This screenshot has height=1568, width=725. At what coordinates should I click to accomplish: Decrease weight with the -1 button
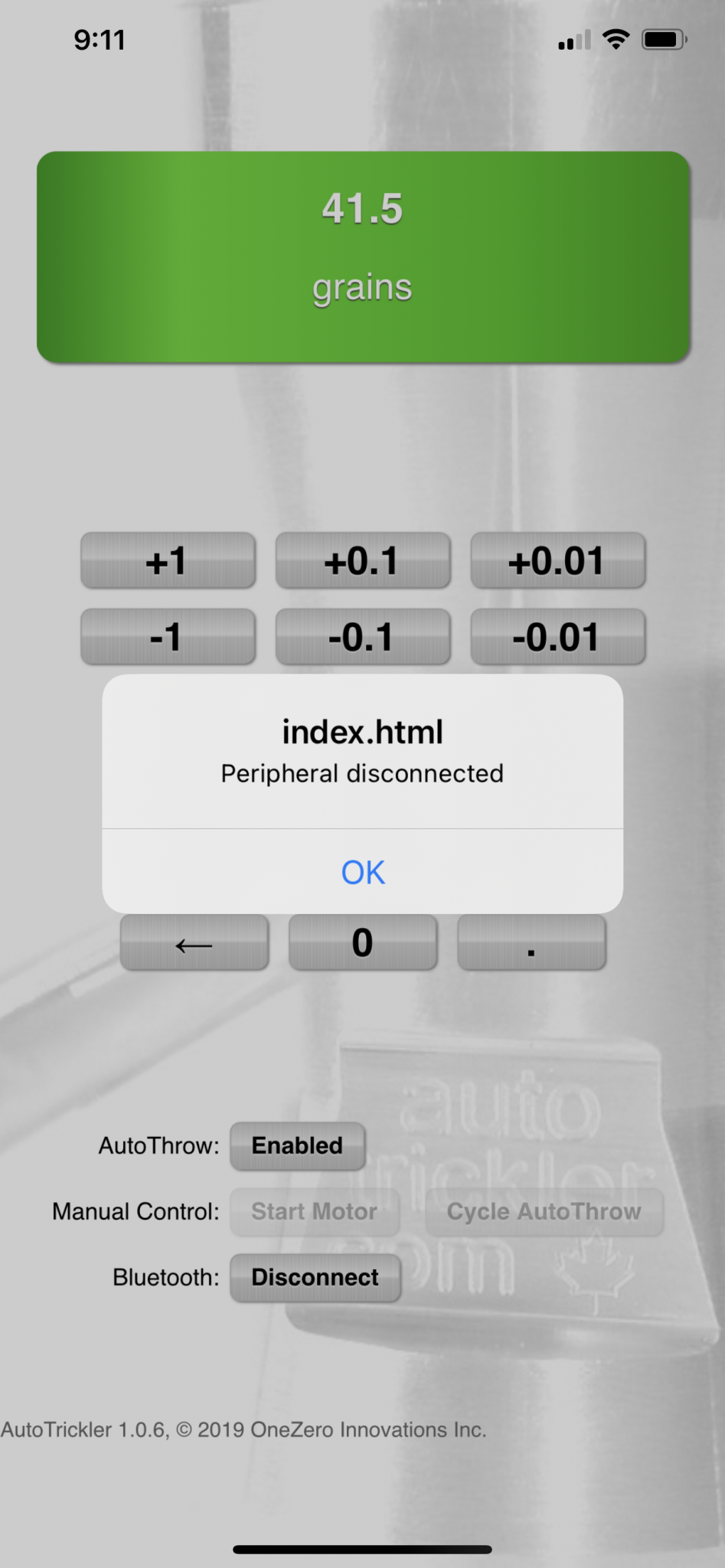[168, 636]
